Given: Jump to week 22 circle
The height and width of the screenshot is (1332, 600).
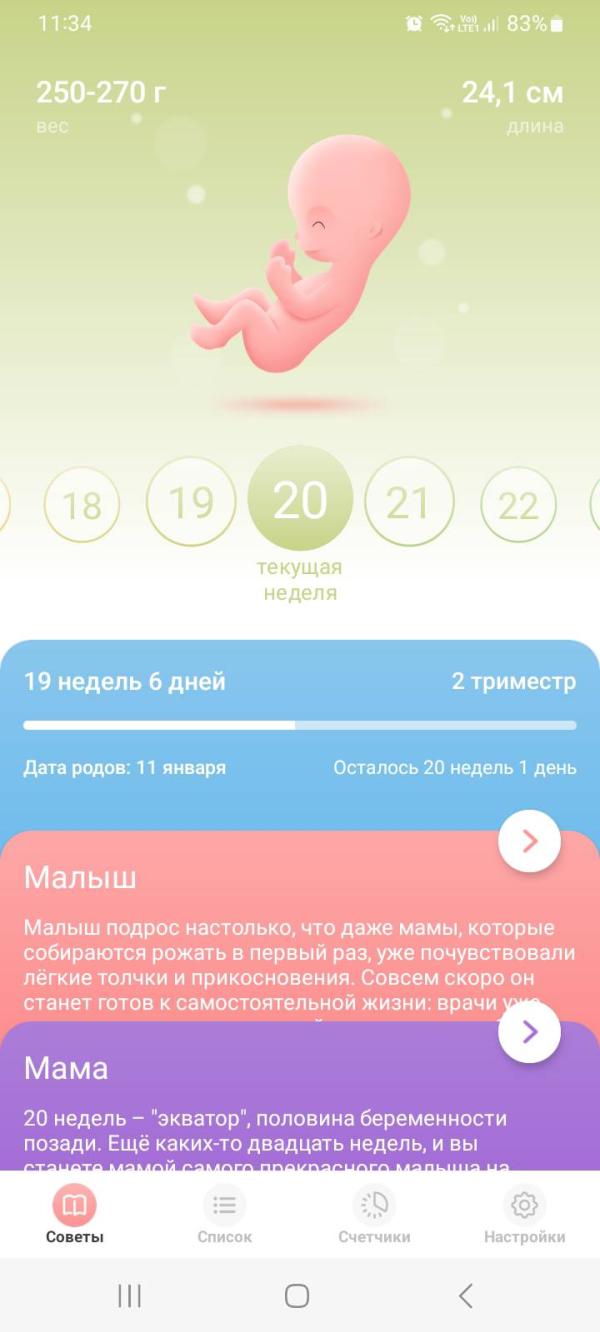Looking at the screenshot, I should pyautogui.click(x=518, y=505).
